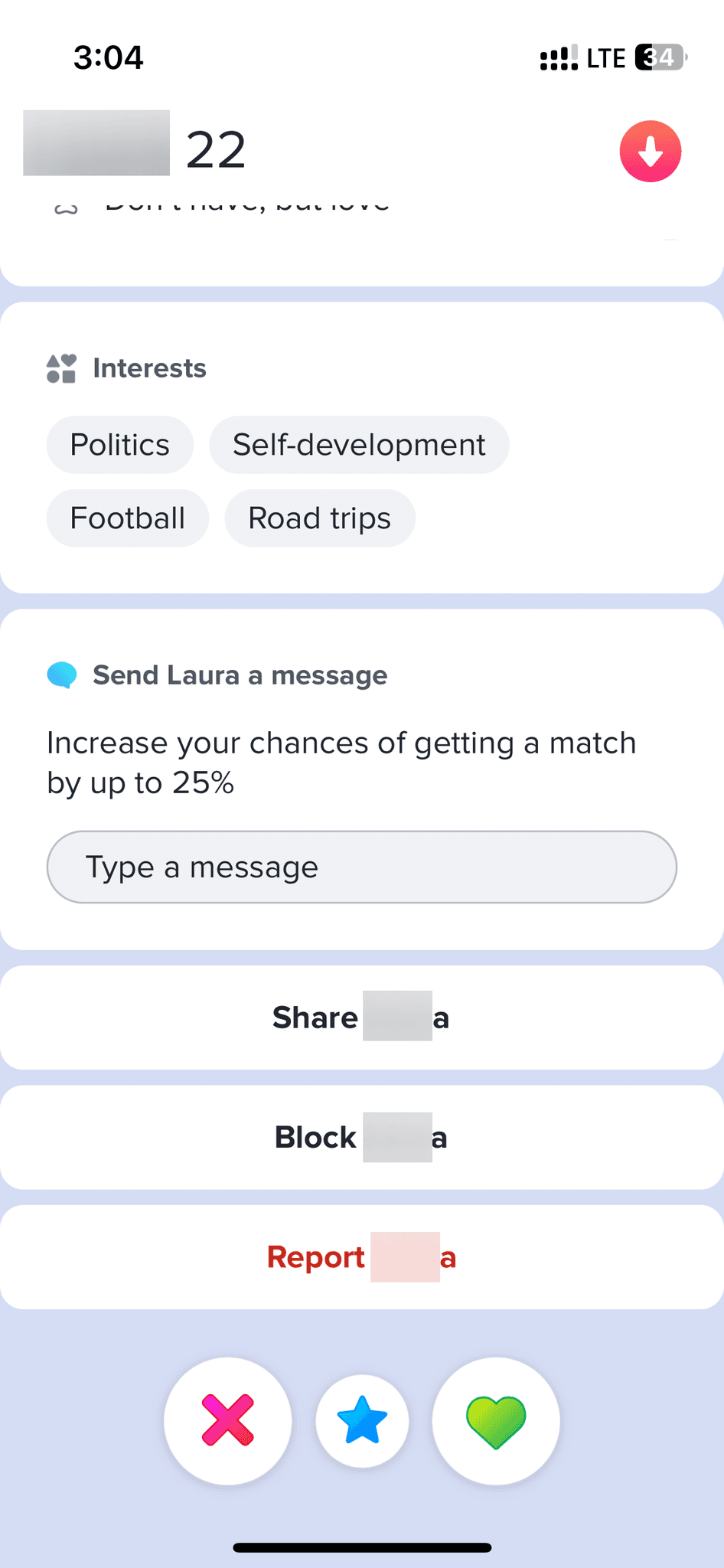Viewport: 724px width, 1568px height.
Task: Open the LTE status area
Action: [607, 57]
